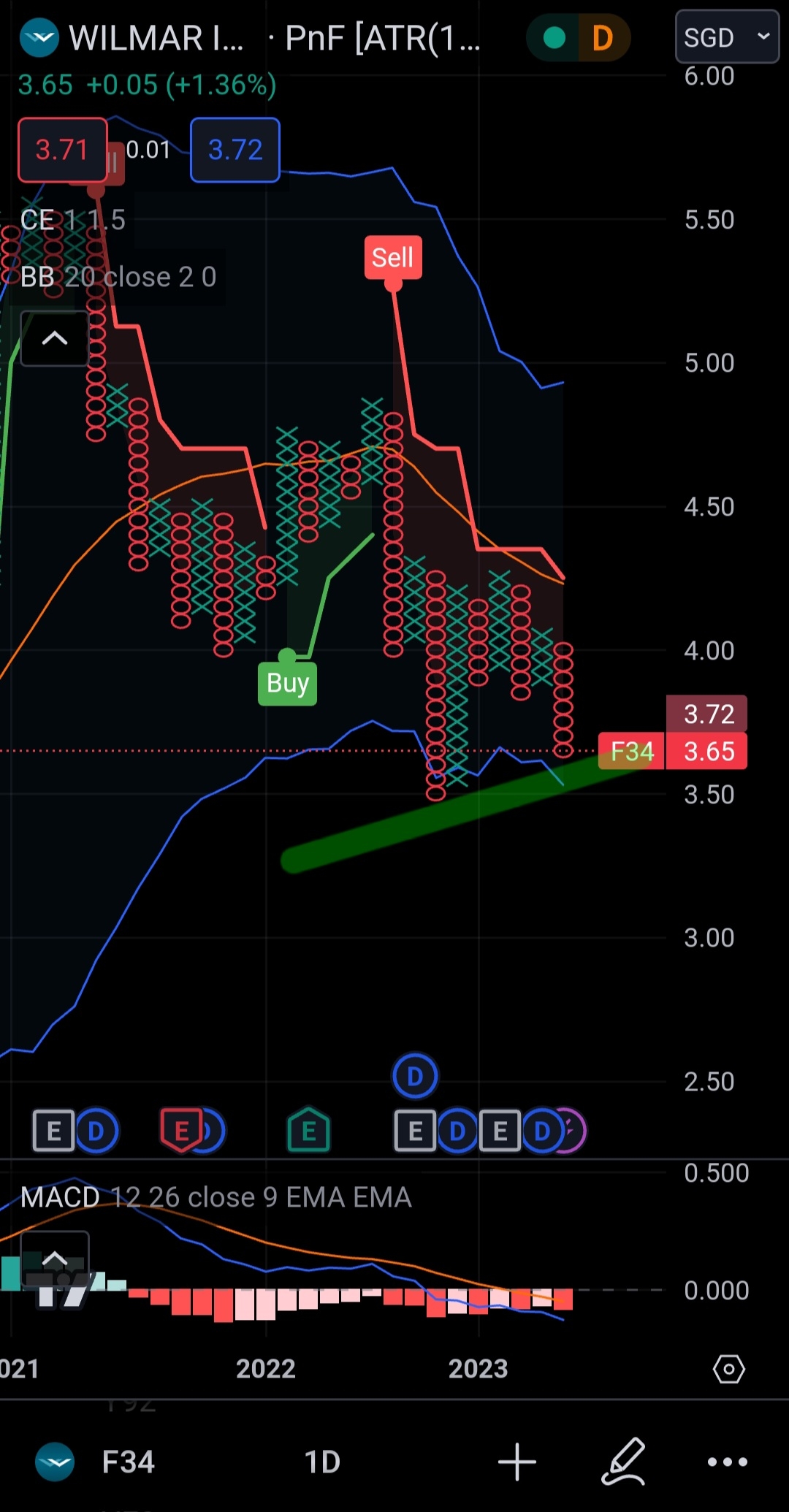The width and height of the screenshot is (789, 1512).
Task: Collapse the main chart indicator legend
Action: pos(54,339)
